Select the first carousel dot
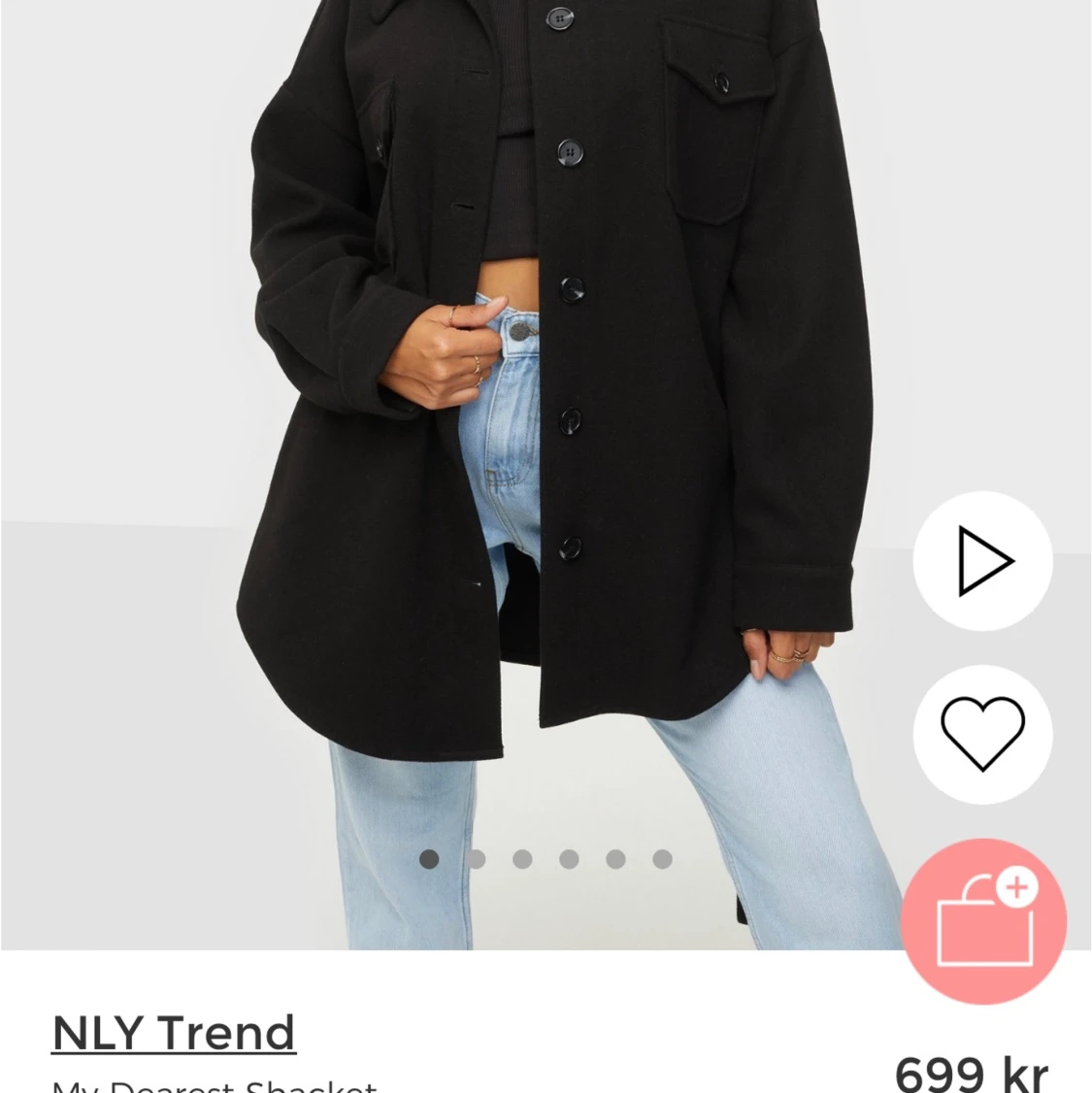1092x1093 pixels. pos(429,858)
